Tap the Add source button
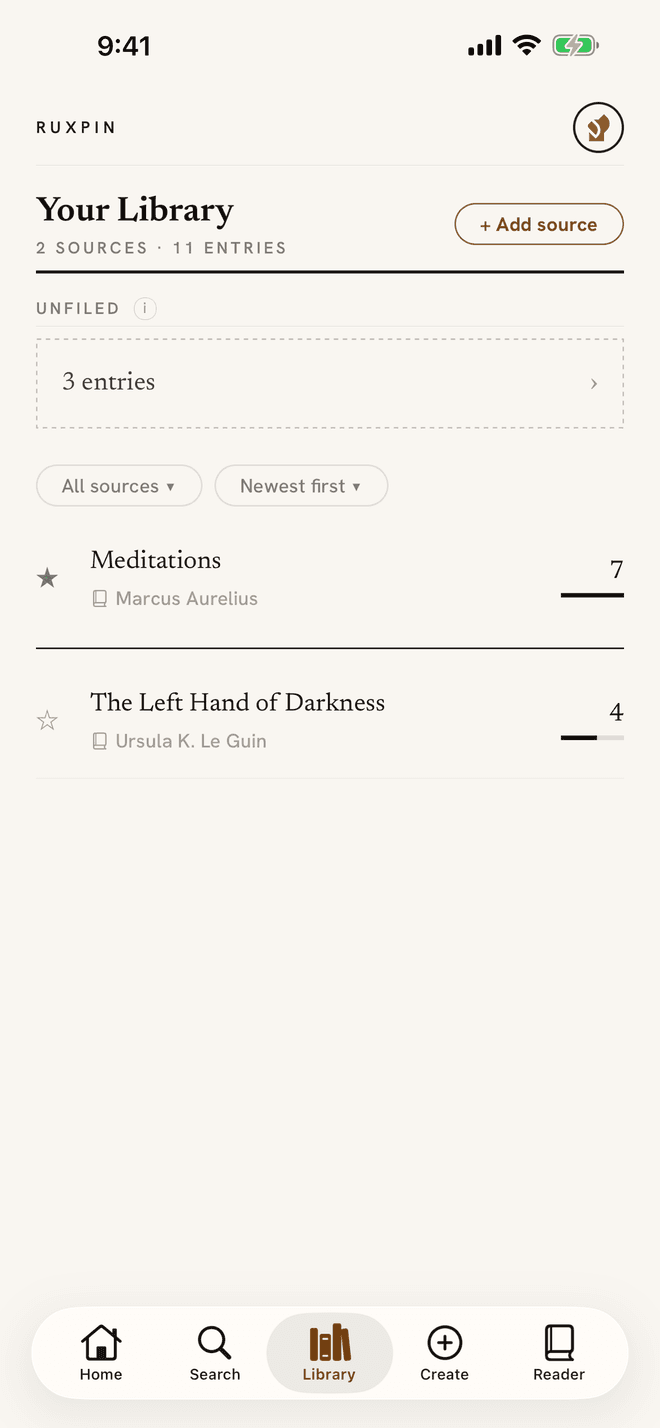The width and height of the screenshot is (660, 1428). [539, 224]
